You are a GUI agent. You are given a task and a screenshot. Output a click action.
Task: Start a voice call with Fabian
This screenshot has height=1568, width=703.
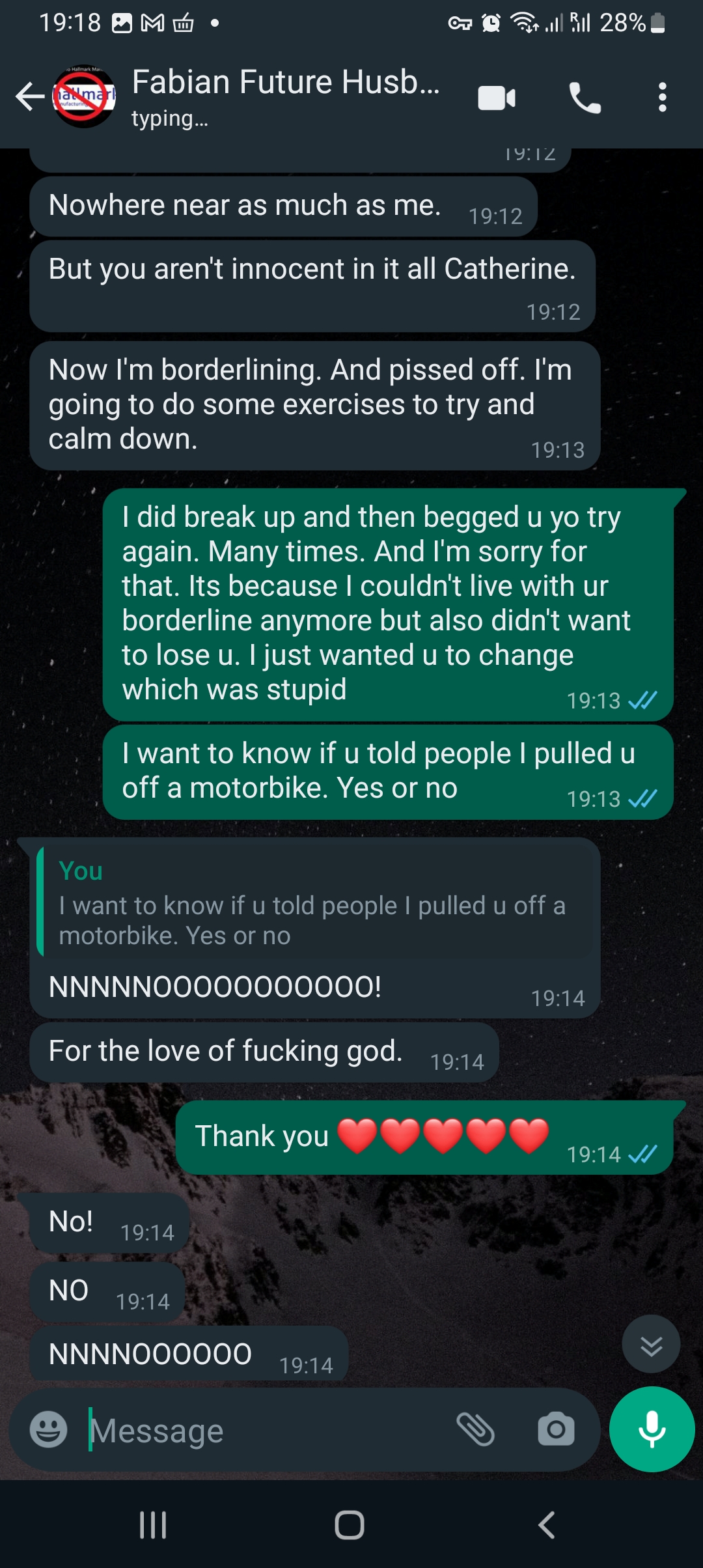[585, 98]
